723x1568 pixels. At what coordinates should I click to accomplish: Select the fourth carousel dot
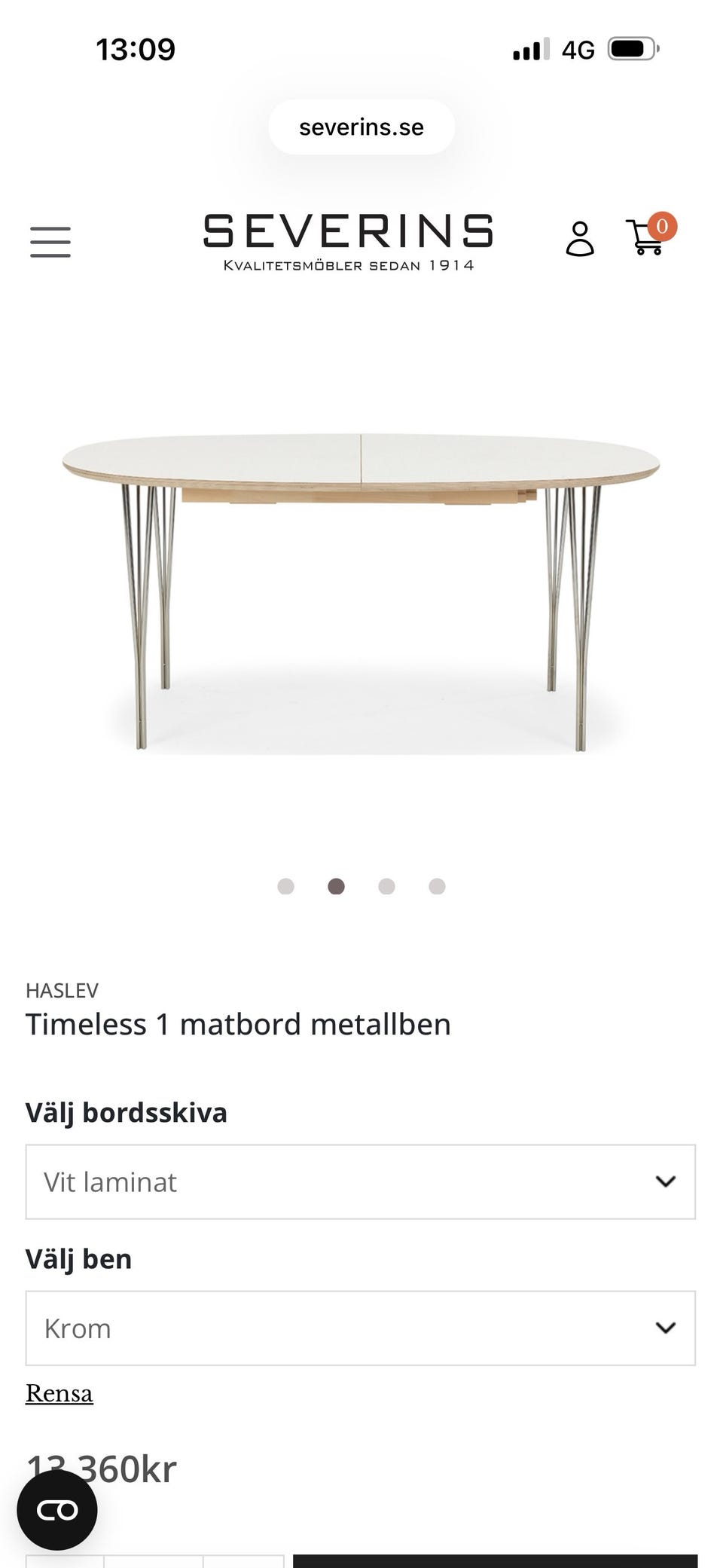[437, 887]
